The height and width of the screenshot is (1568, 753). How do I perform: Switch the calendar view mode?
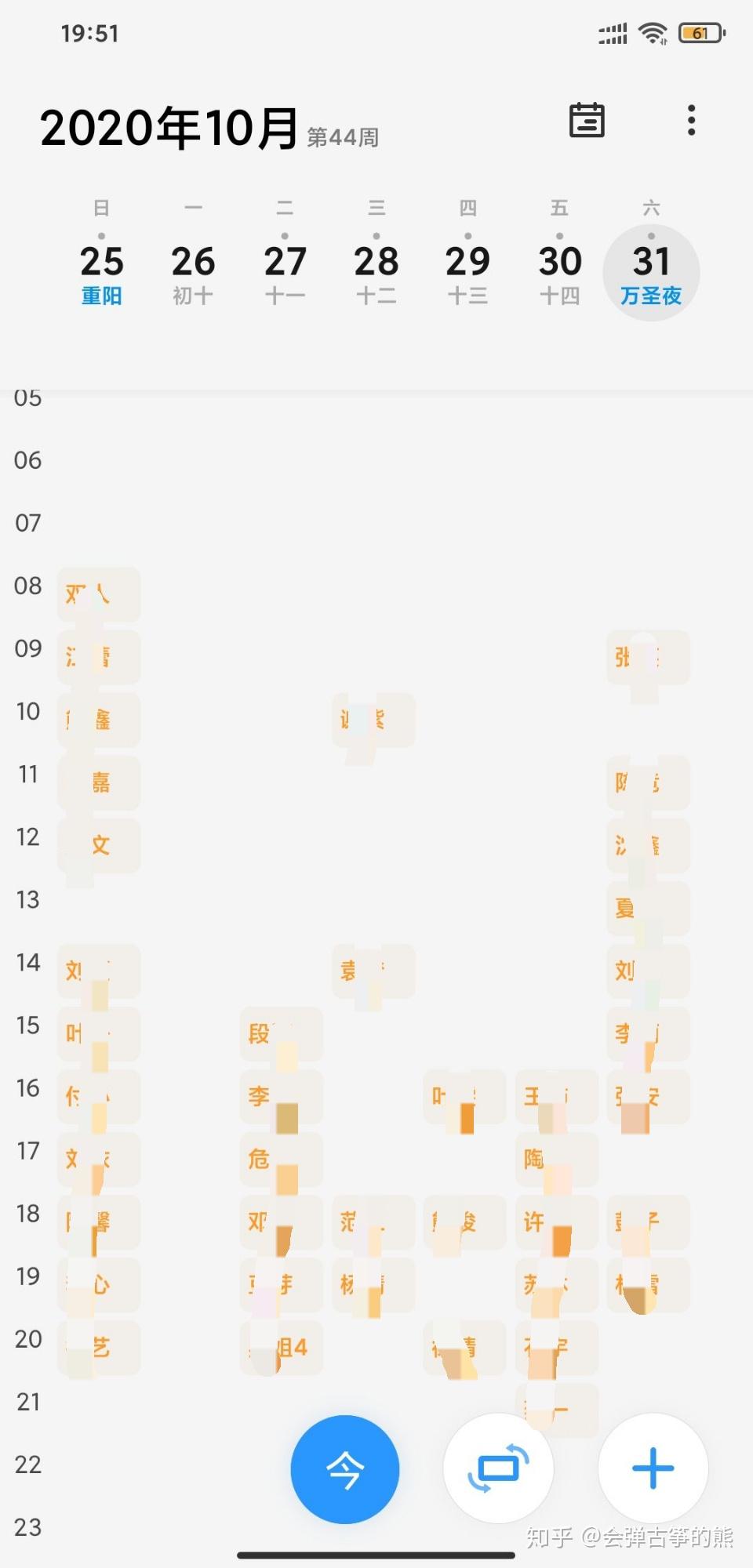pos(499,1468)
